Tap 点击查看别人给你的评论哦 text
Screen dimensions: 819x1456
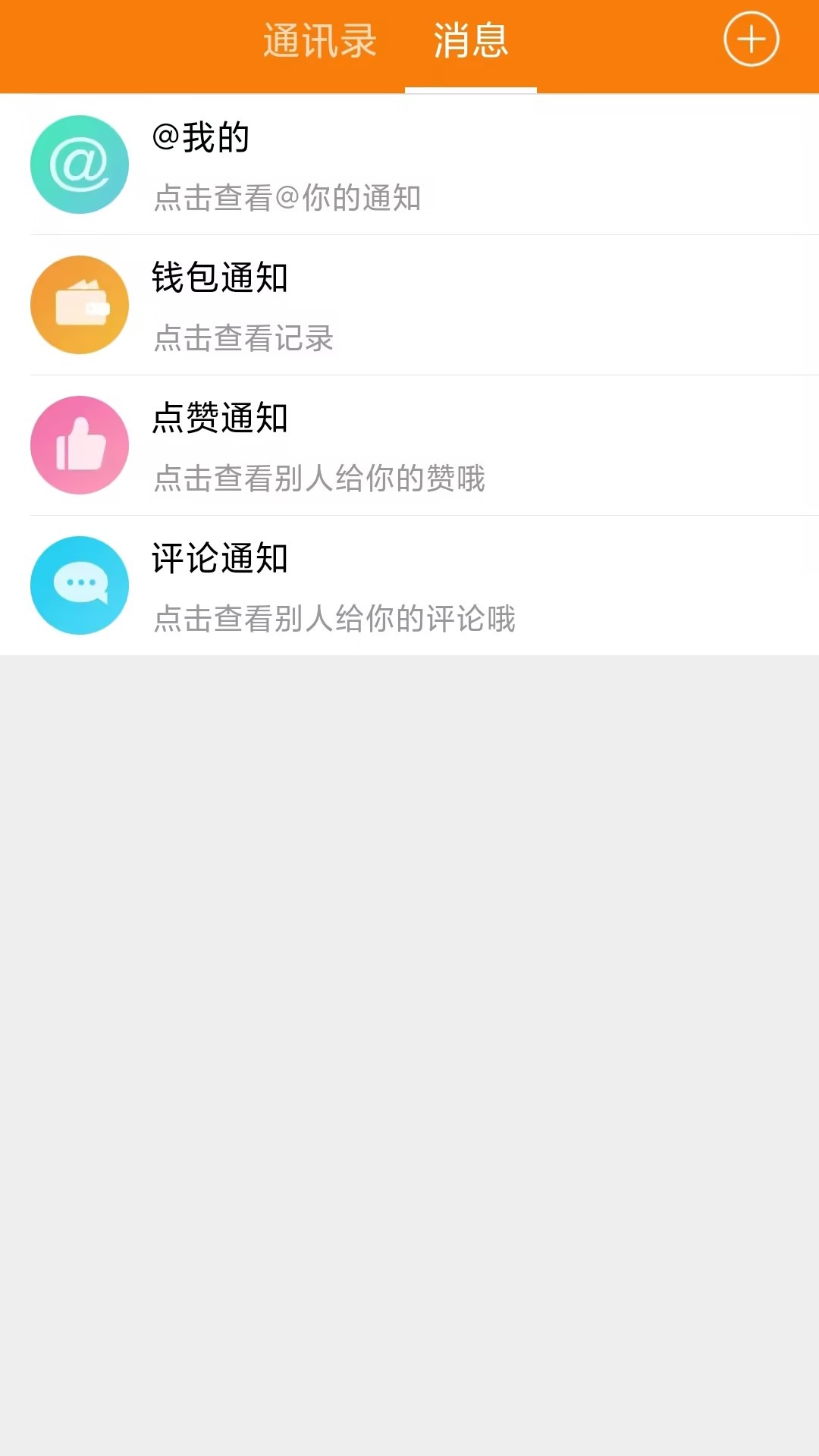[332, 620]
